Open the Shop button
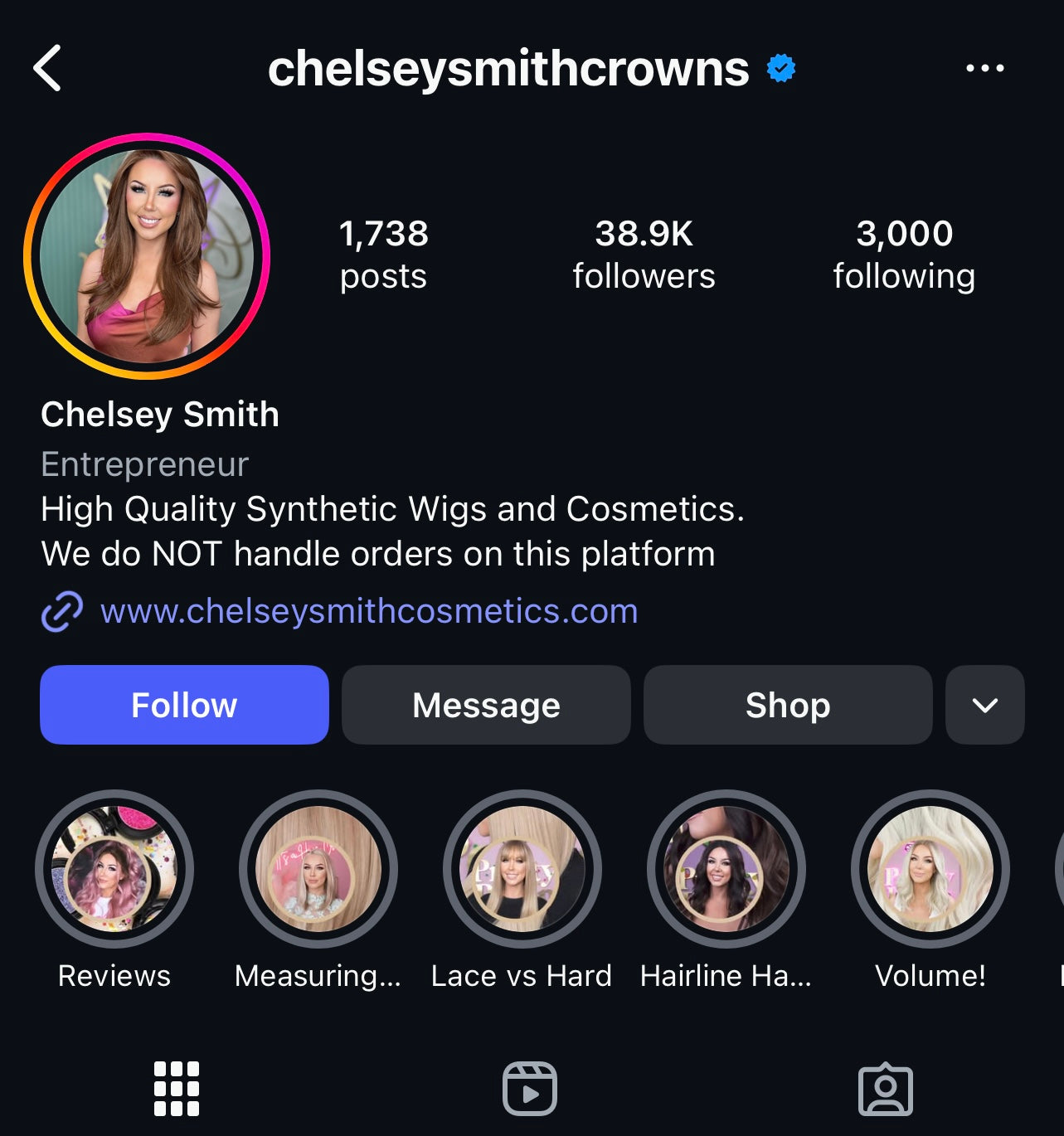This screenshot has height=1136, width=1064. tap(788, 705)
